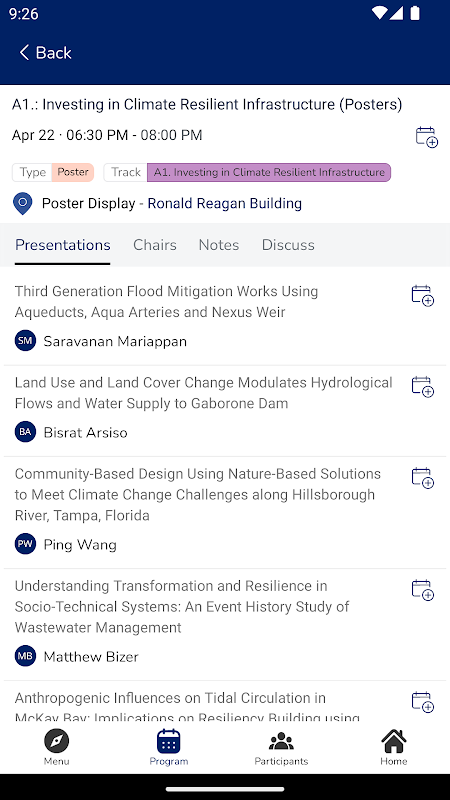Select the Discuss tab

coord(288,245)
